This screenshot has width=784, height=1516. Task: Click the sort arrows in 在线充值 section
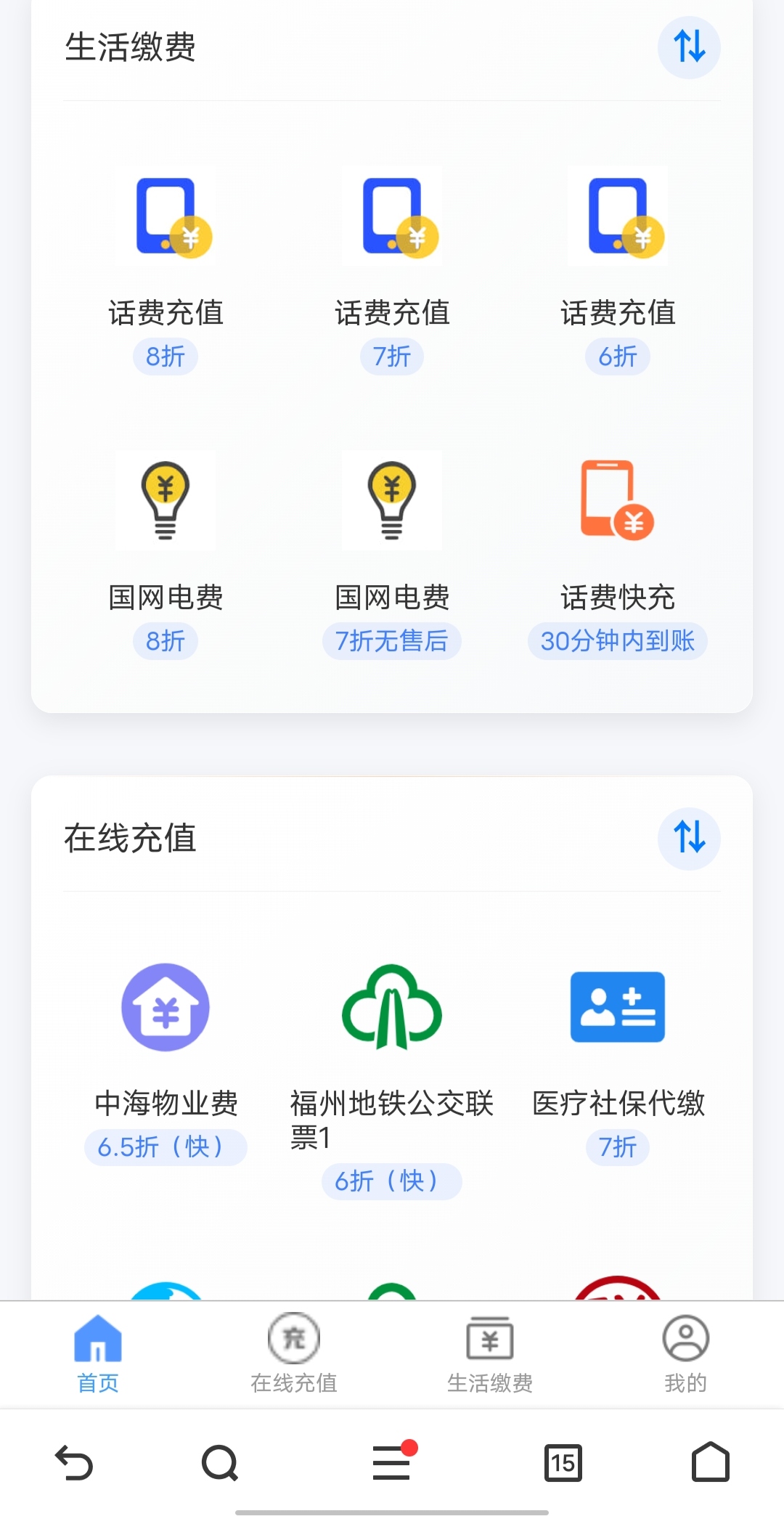click(688, 839)
